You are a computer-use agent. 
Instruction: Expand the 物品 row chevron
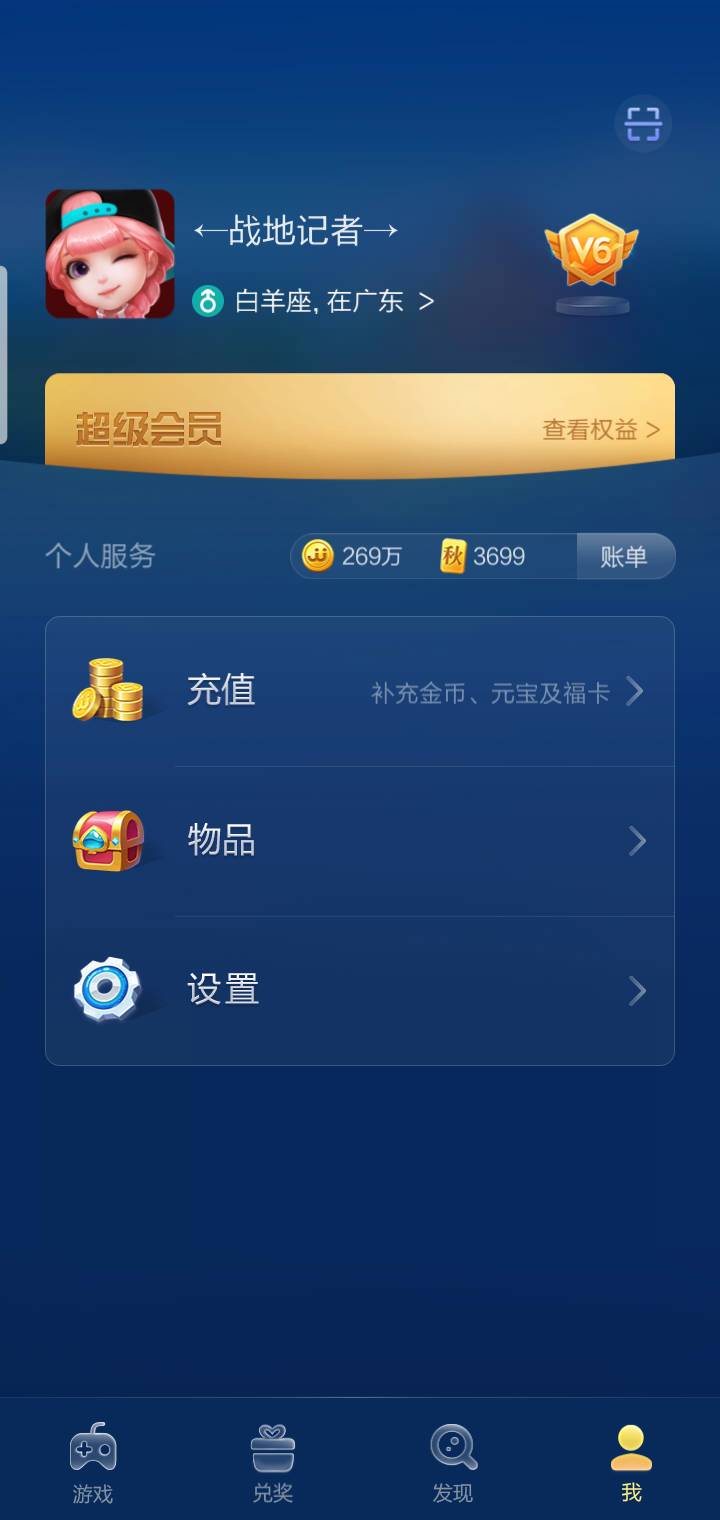point(637,840)
